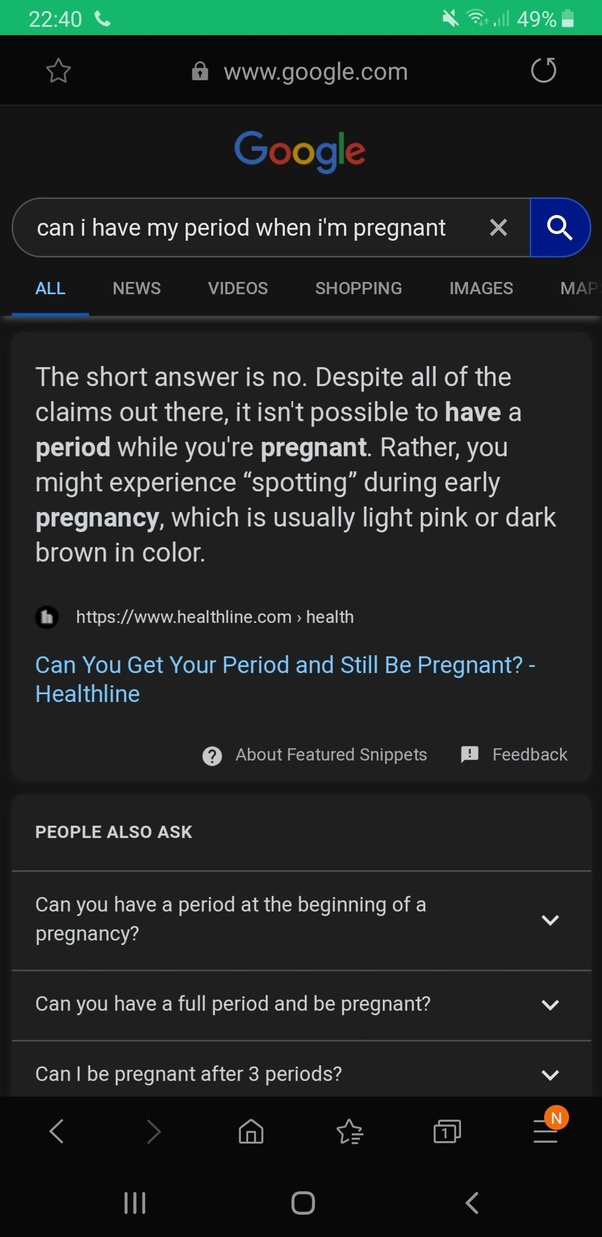Image resolution: width=602 pixels, height=1237 pixels.
Task: Tap the www.google.com address bar
Action: 300,72
